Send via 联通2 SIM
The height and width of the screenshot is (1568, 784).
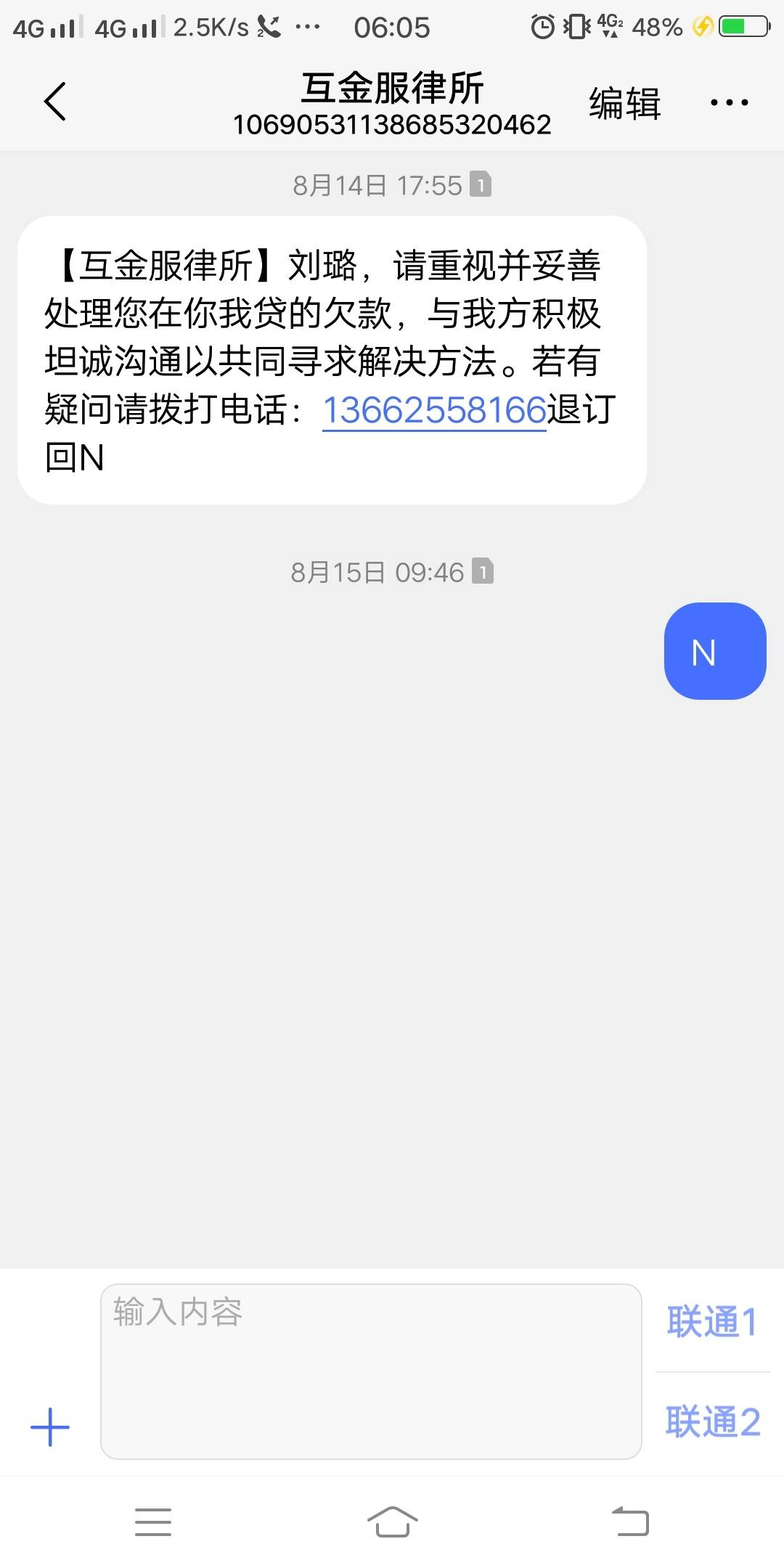click(x=712, y=1421)
